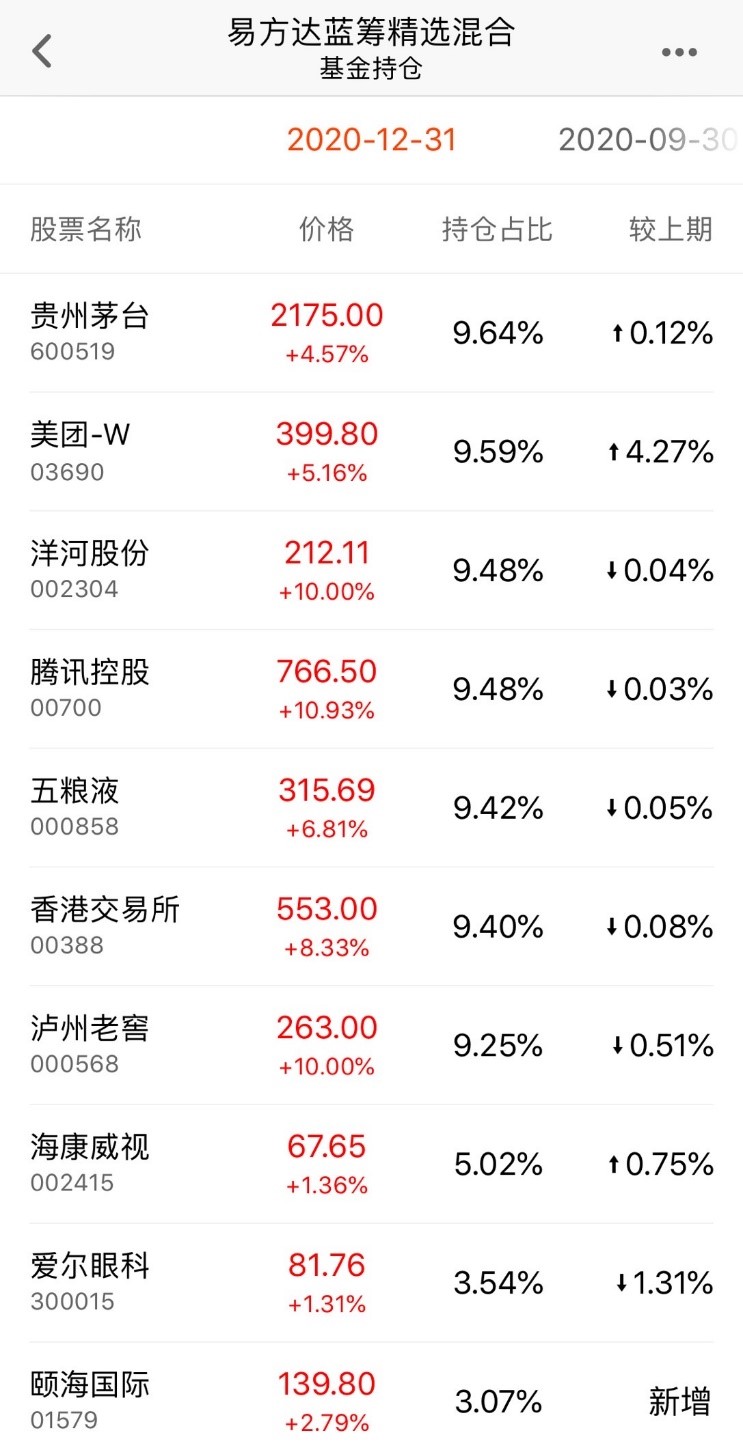Open the three-dot overflow menu
Image resolution: width=743 pixels, height=1450 pixels.
click(679, 52)
